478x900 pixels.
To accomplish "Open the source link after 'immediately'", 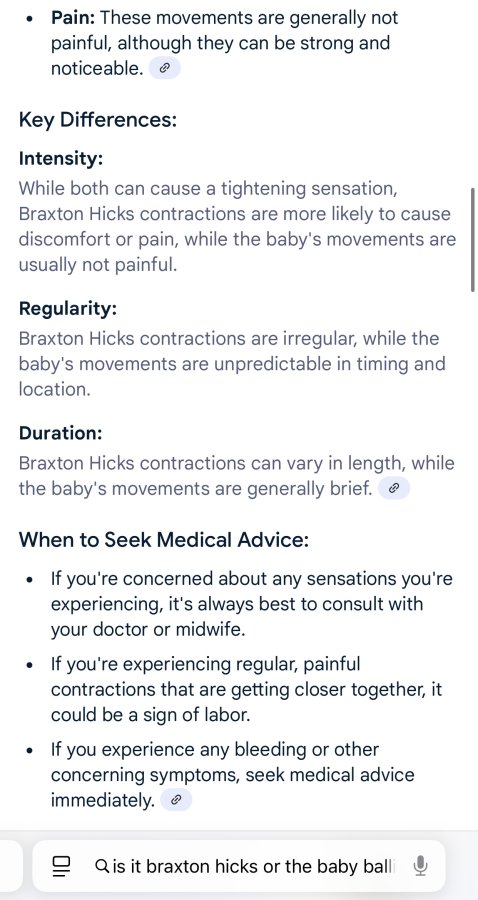I will tap(176, 800).
